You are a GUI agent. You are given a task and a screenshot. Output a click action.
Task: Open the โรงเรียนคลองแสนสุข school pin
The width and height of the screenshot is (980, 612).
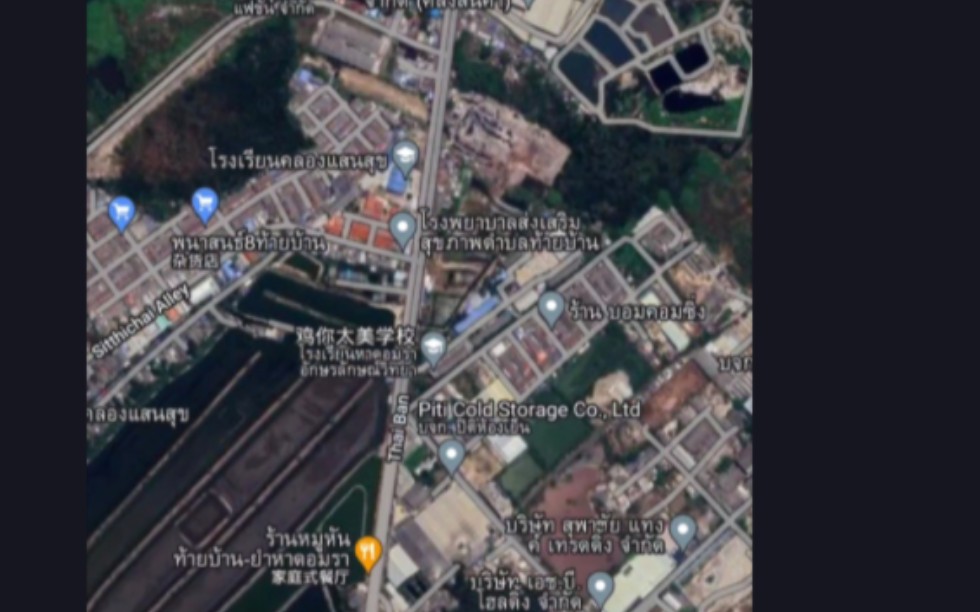(x=405, y=156)
